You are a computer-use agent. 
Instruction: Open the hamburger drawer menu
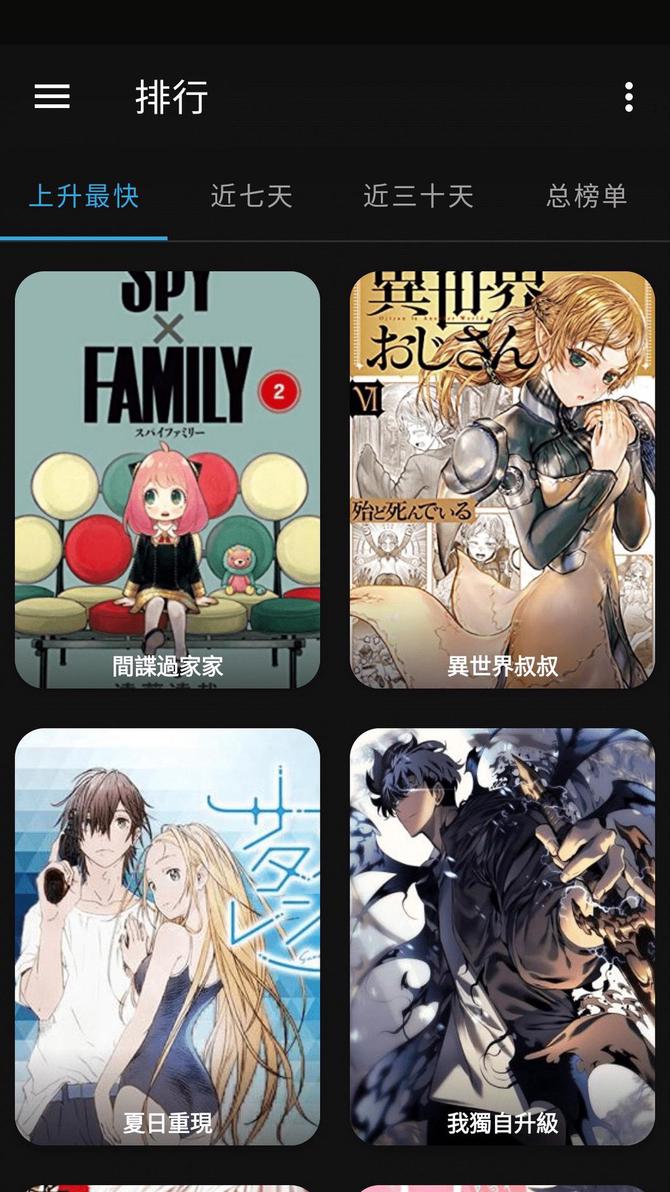[x=52, y=97]
